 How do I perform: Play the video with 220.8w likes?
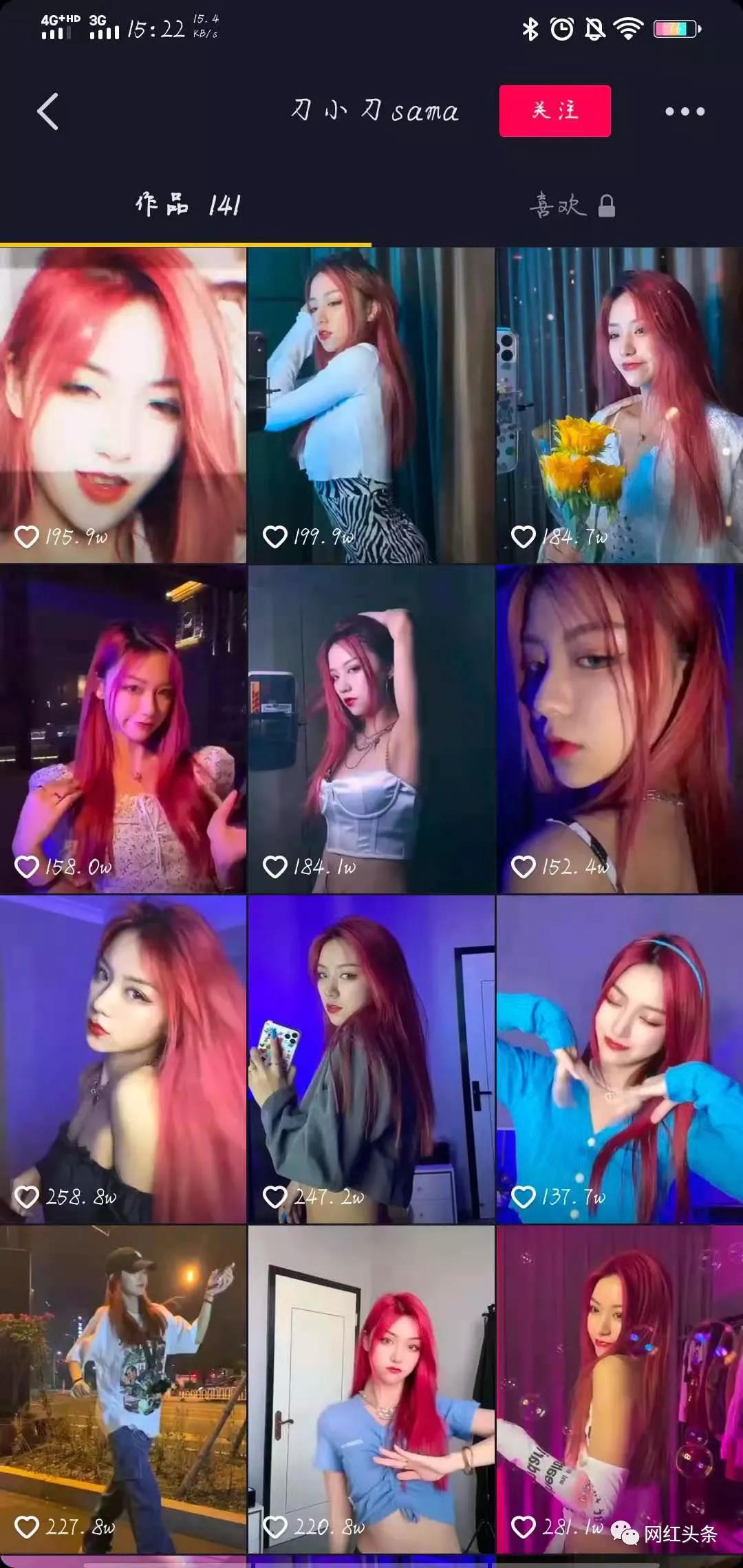pyautogui.click(x=371, y=1389)
